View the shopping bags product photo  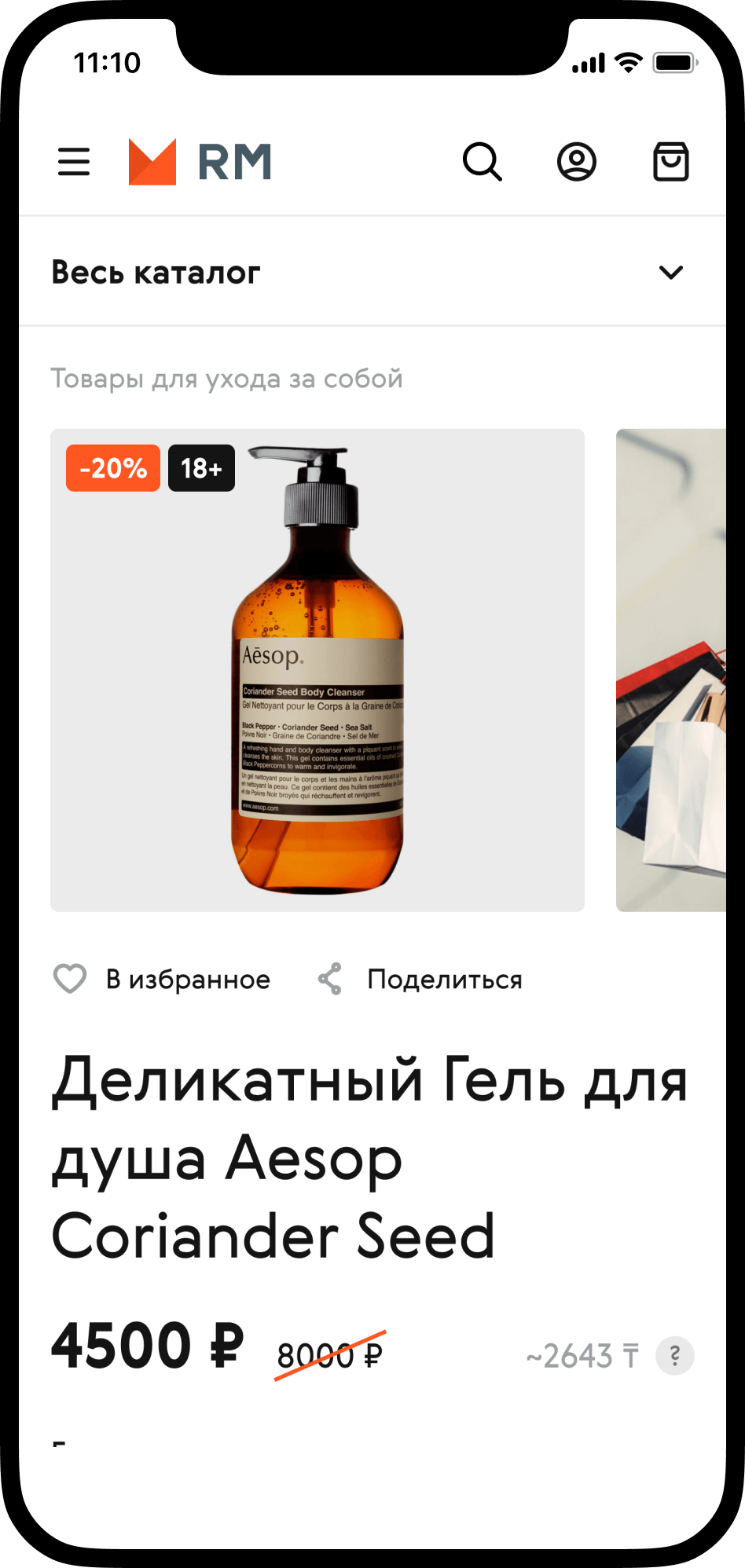click(x=671, y=669)
